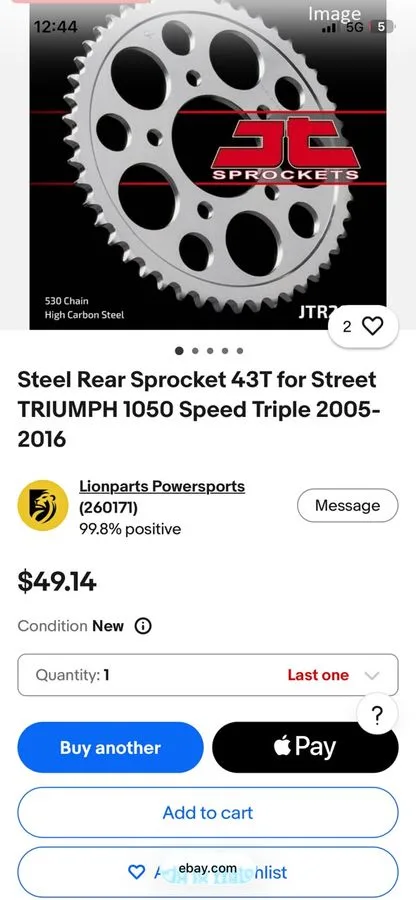The image size is (416, 900).
Task: Open Lionparts Powersports seller page
Action: (162, 487)
